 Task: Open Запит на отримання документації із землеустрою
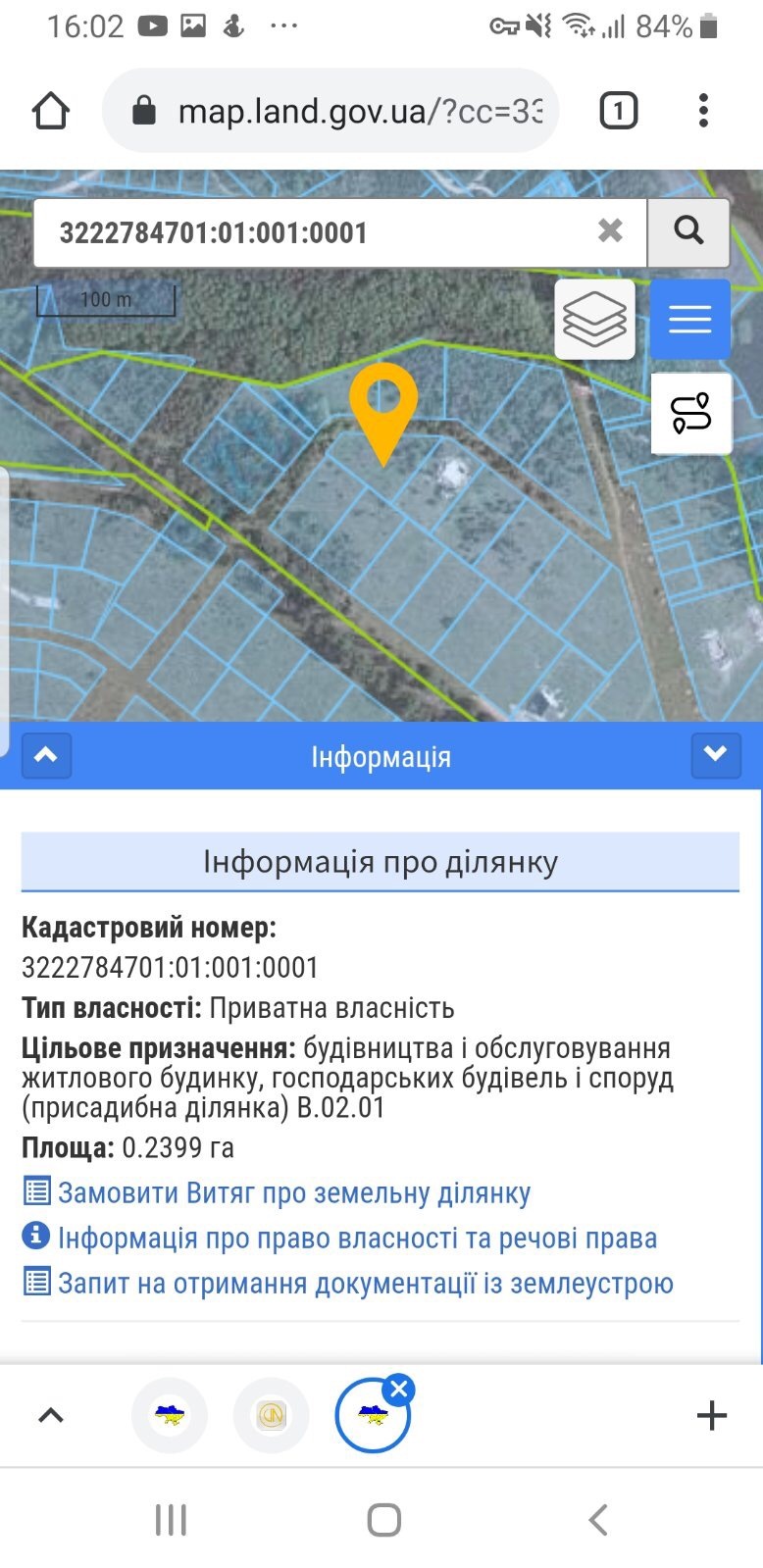(365, 1283)
